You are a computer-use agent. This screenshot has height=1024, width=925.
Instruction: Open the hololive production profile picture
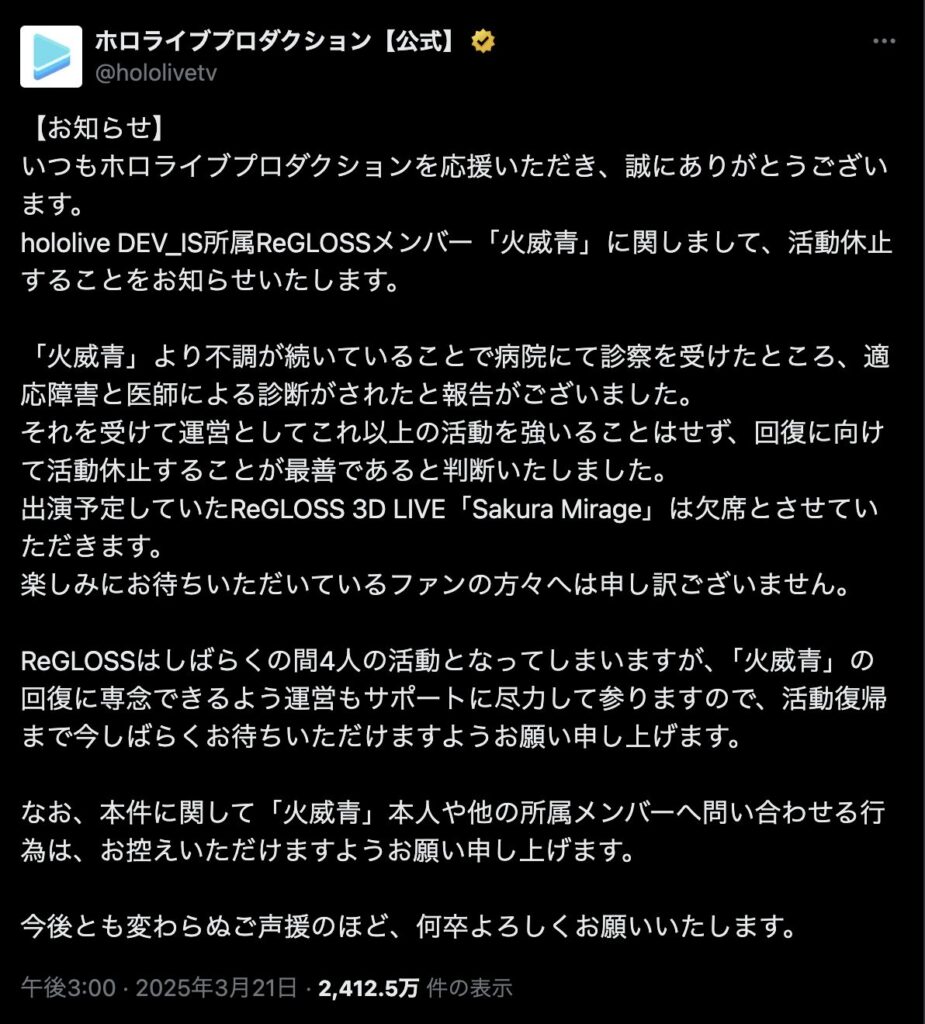50,57
